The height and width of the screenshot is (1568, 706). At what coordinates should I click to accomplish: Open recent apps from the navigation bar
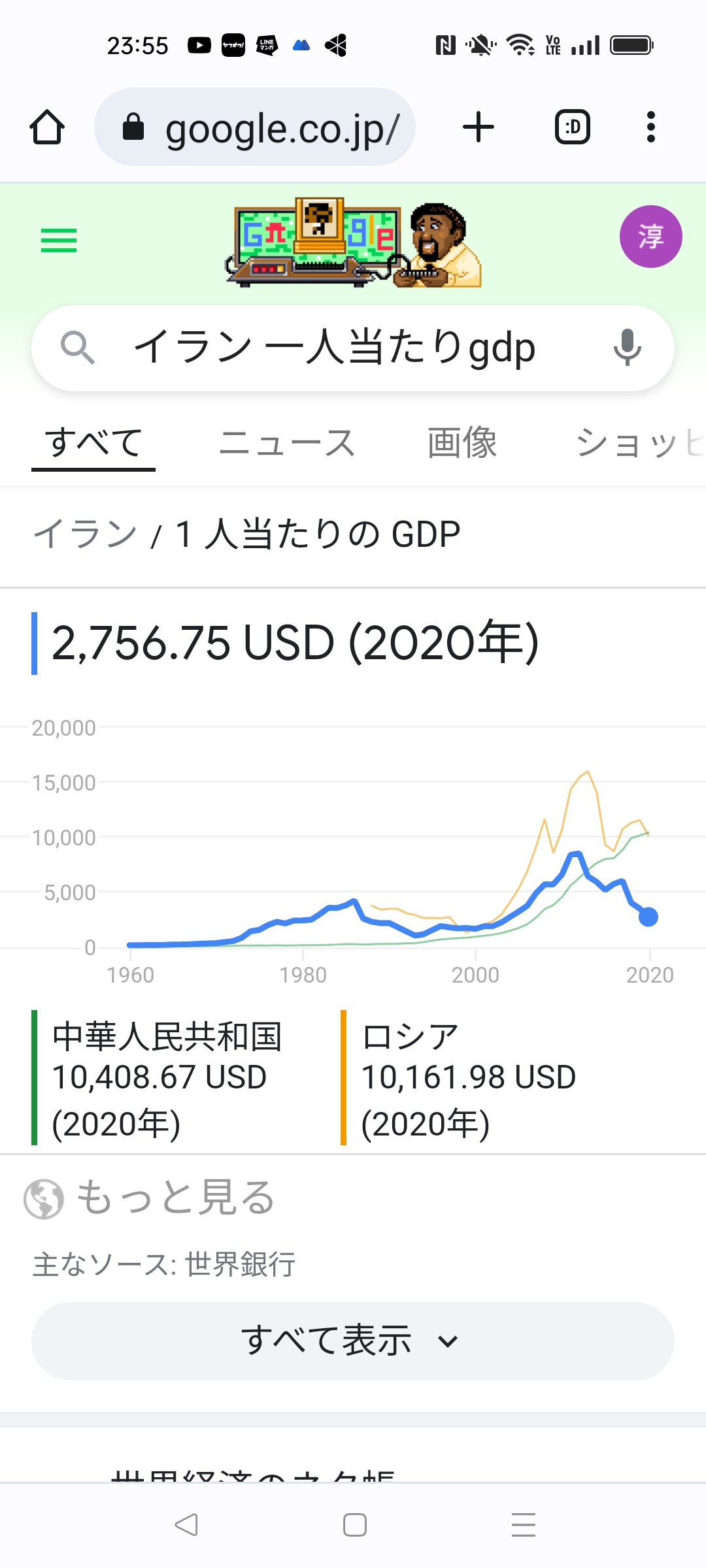click(524, 1525)
